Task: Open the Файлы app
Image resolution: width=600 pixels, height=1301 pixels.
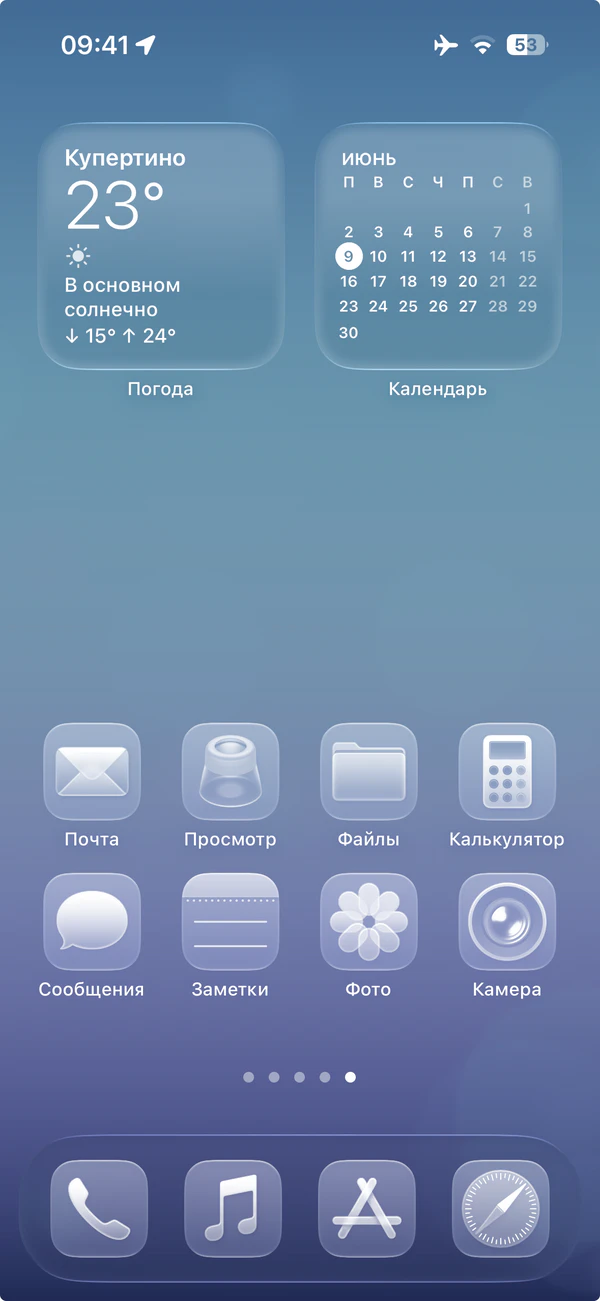Action: point(368,771)
